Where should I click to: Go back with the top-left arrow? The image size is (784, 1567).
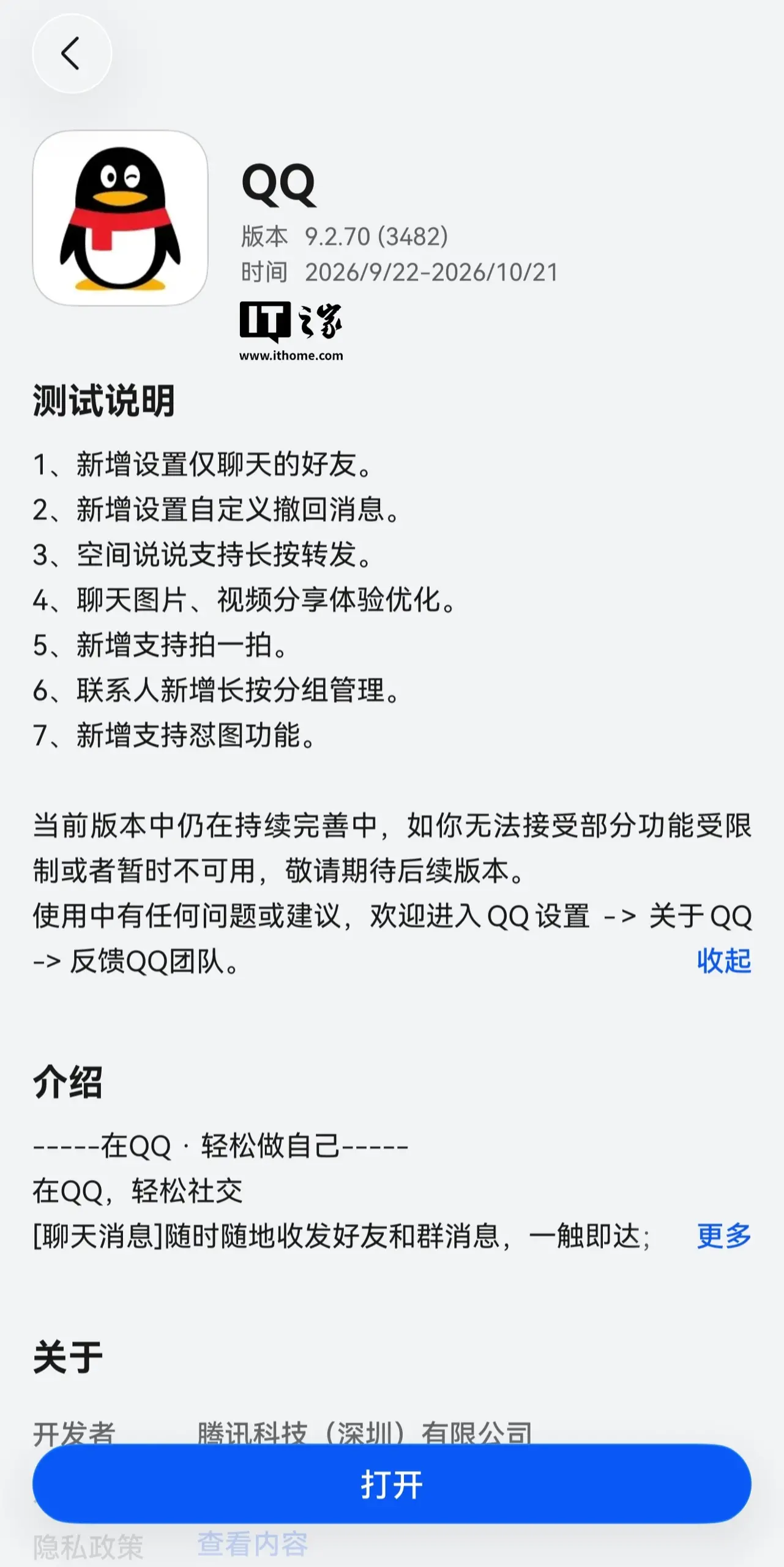point(72,54)
